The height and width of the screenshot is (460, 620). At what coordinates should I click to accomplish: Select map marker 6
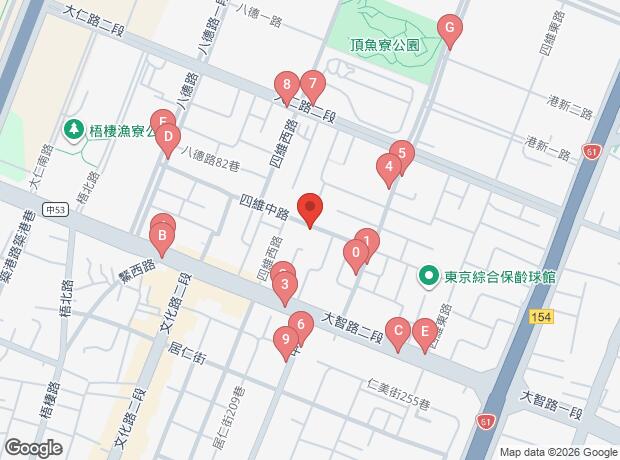click(x=301, y=329)
